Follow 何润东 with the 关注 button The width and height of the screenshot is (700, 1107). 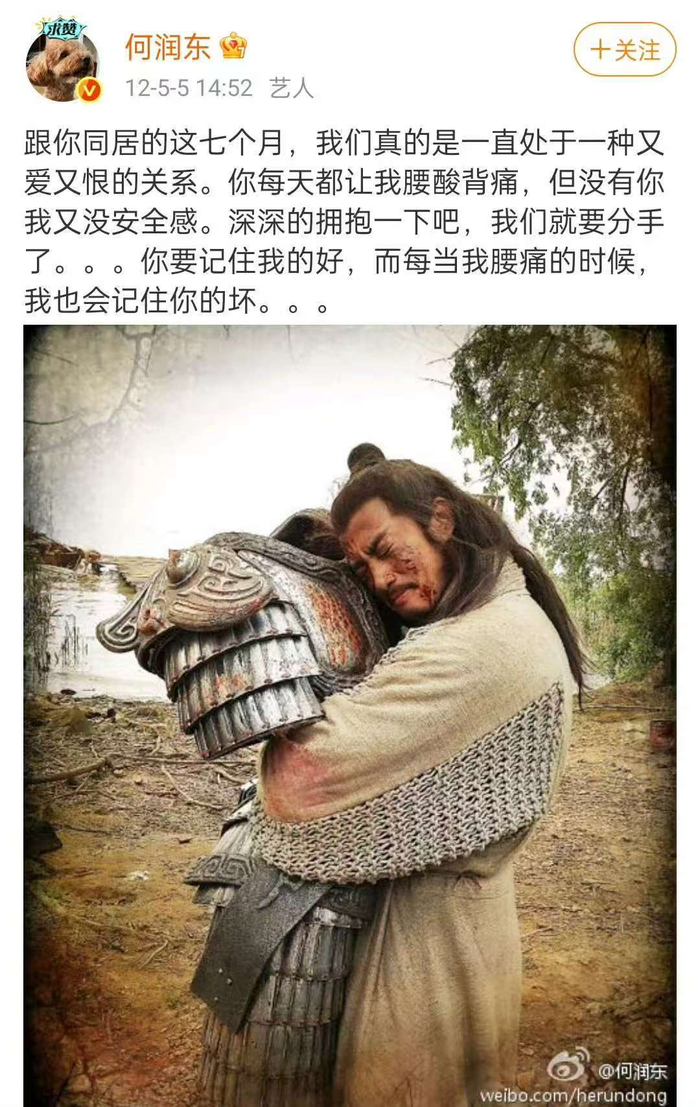pyautogui.click(x=625, y=50)
